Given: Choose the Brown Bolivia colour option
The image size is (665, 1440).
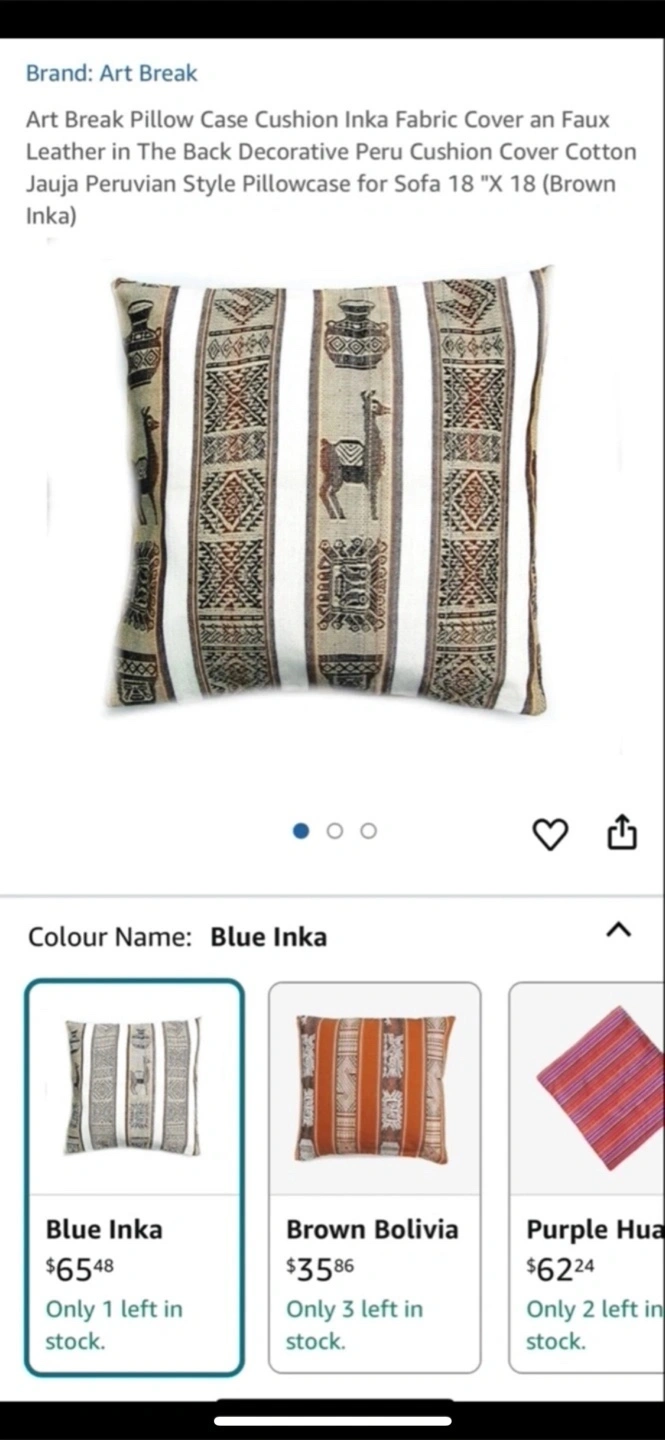Looking at the screenshot, I should pyautogui.click(x=374, y=1178).
